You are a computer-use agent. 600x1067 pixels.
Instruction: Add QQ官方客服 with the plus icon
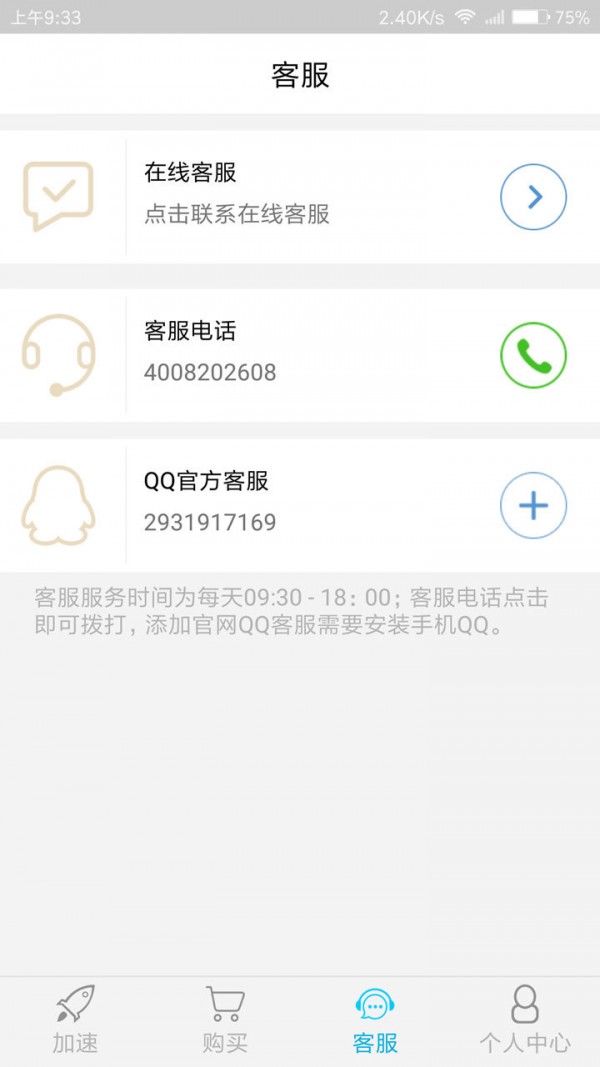click(533, 506)
